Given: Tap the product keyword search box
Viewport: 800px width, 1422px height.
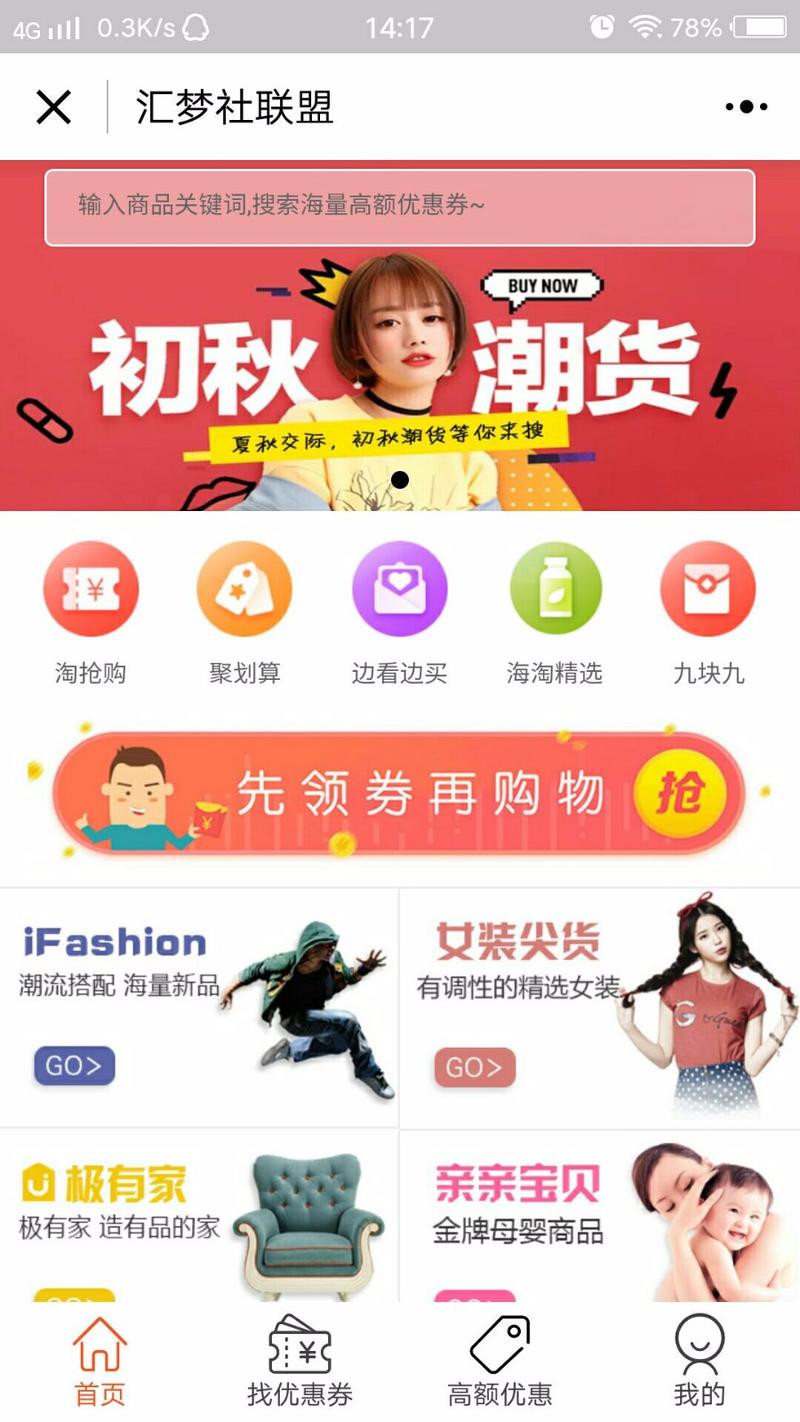Looking at the screenshot, I should (x=400, y=207).
